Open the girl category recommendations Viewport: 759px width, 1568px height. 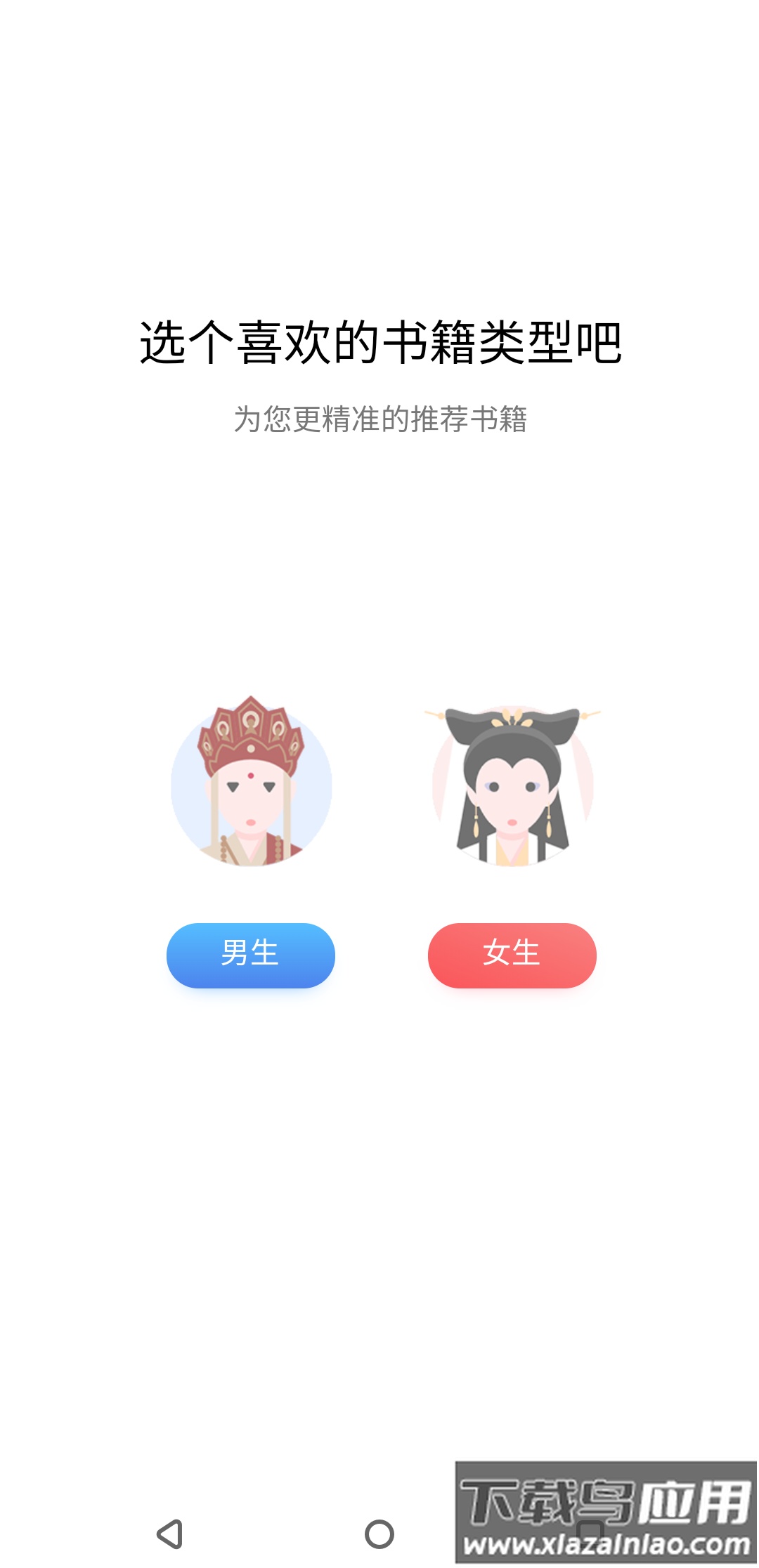coord(511,955)
